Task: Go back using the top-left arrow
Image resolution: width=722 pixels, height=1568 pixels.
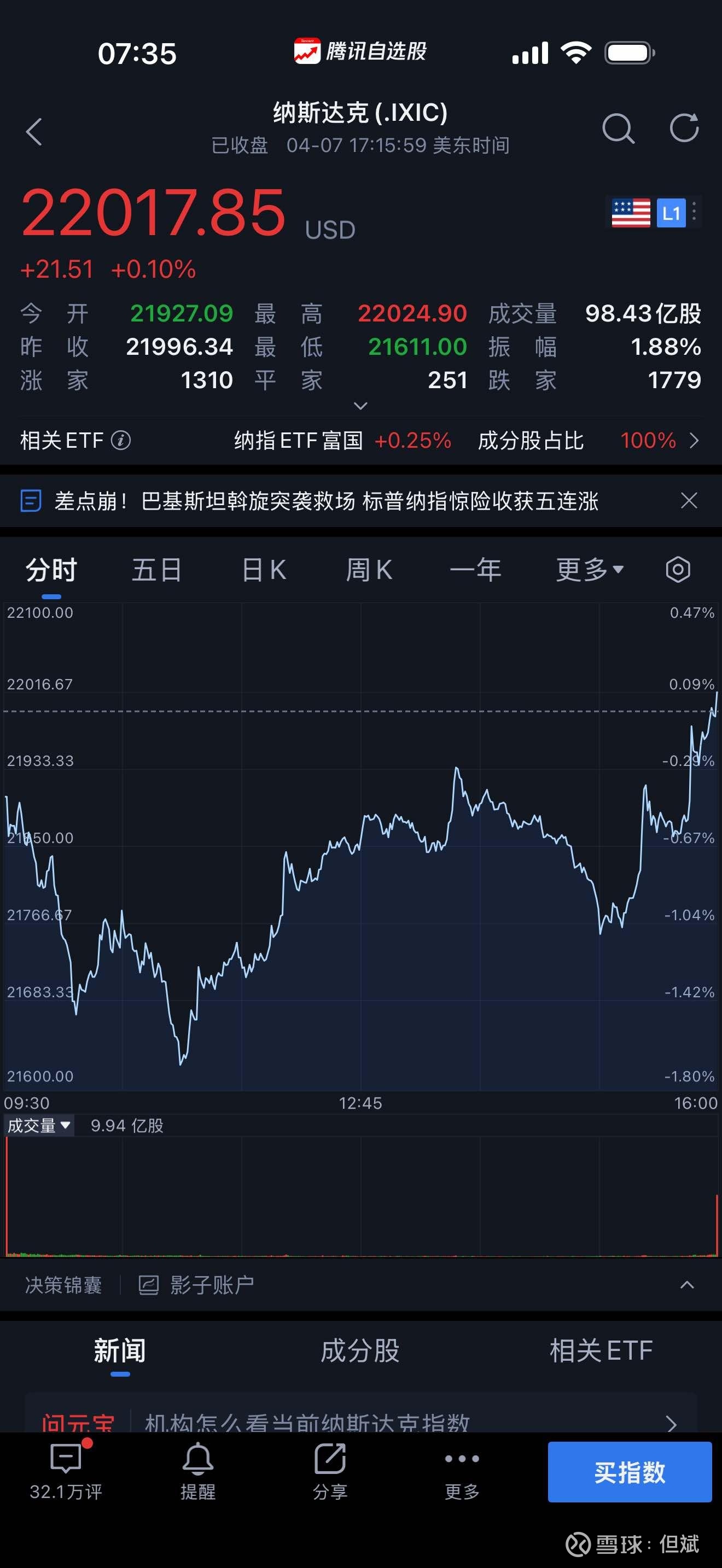Action: coord(34,131)
